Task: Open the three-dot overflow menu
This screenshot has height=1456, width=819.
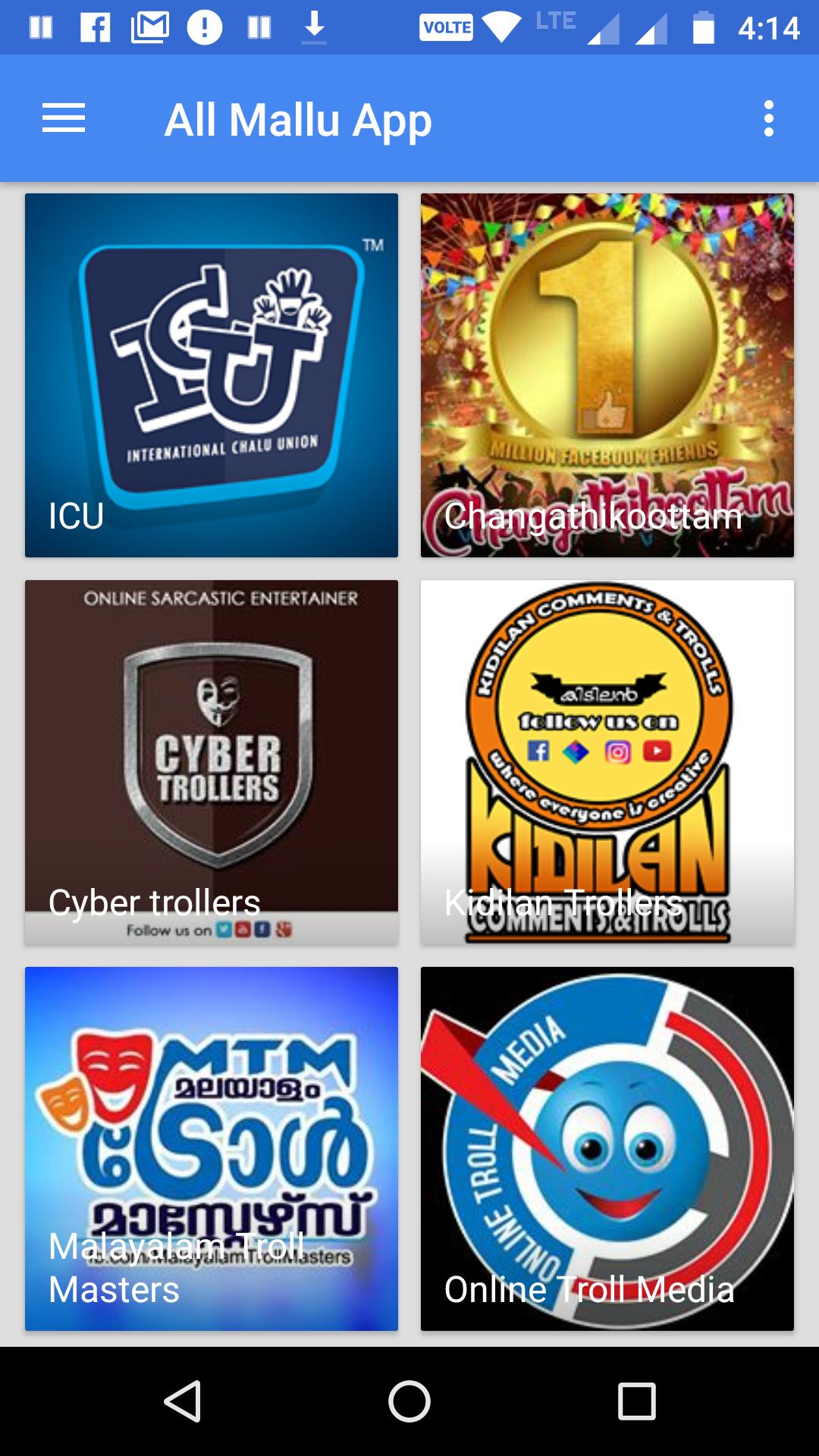Action: (x=770, y=118)
